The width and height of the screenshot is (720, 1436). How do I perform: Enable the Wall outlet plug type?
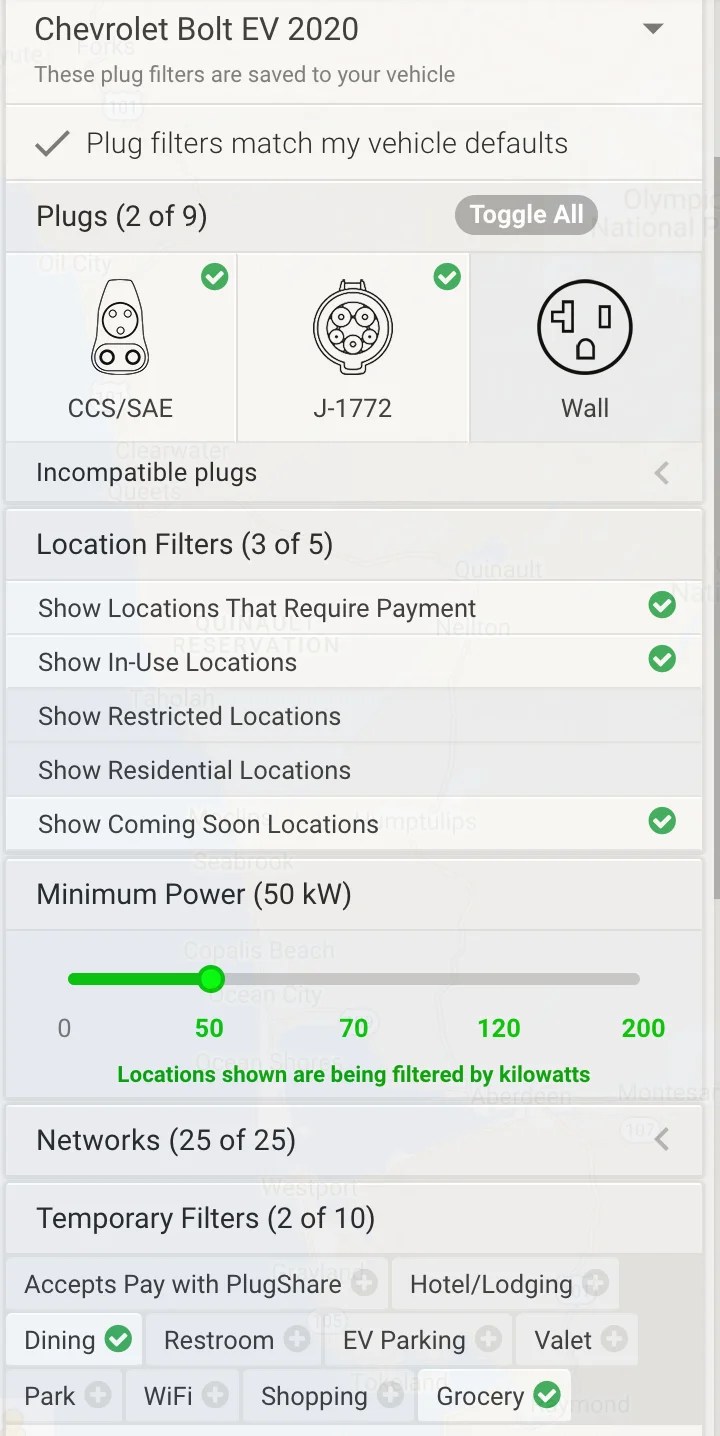pos(585,328)
